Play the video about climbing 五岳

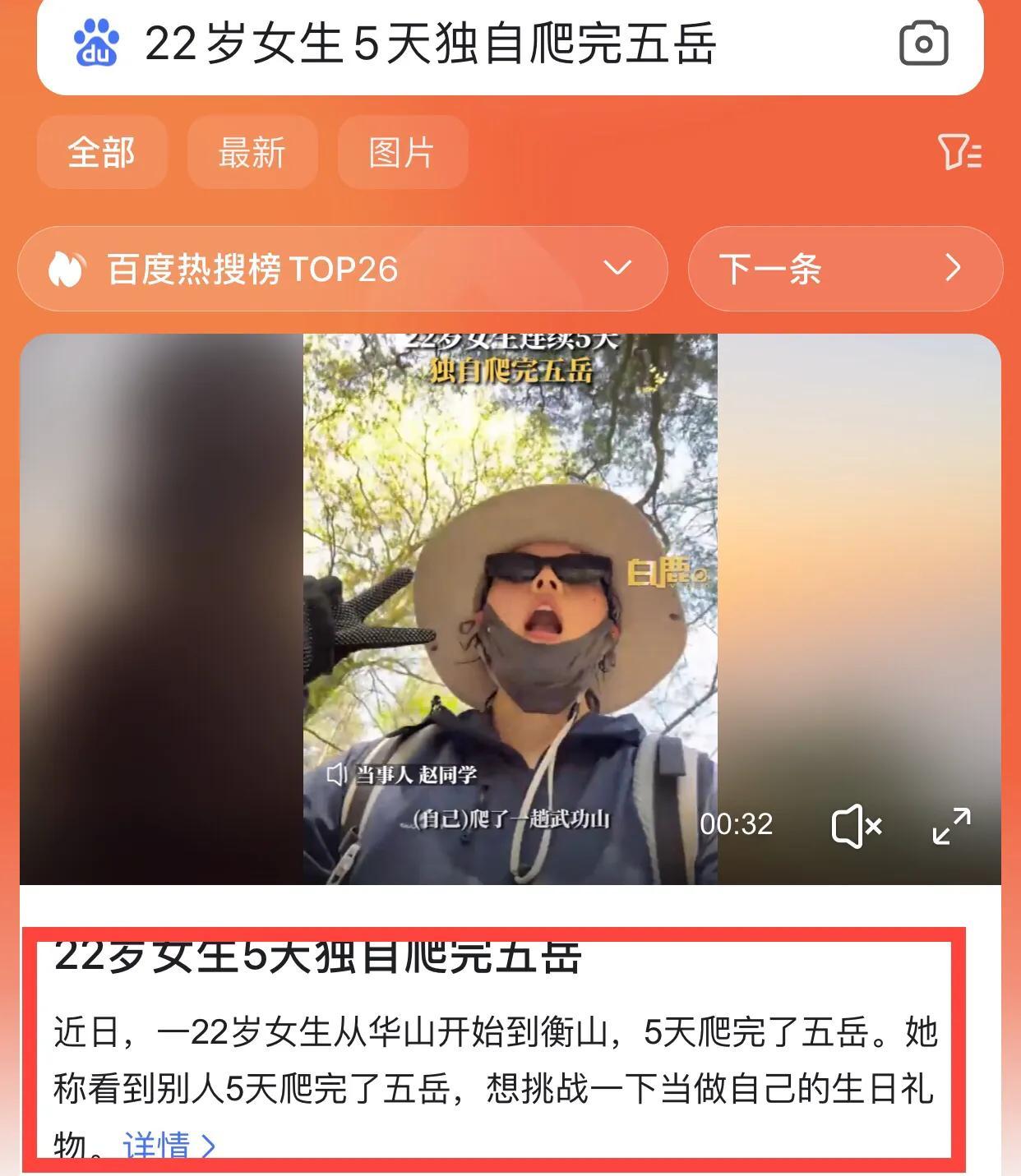(x=510, y=608)
